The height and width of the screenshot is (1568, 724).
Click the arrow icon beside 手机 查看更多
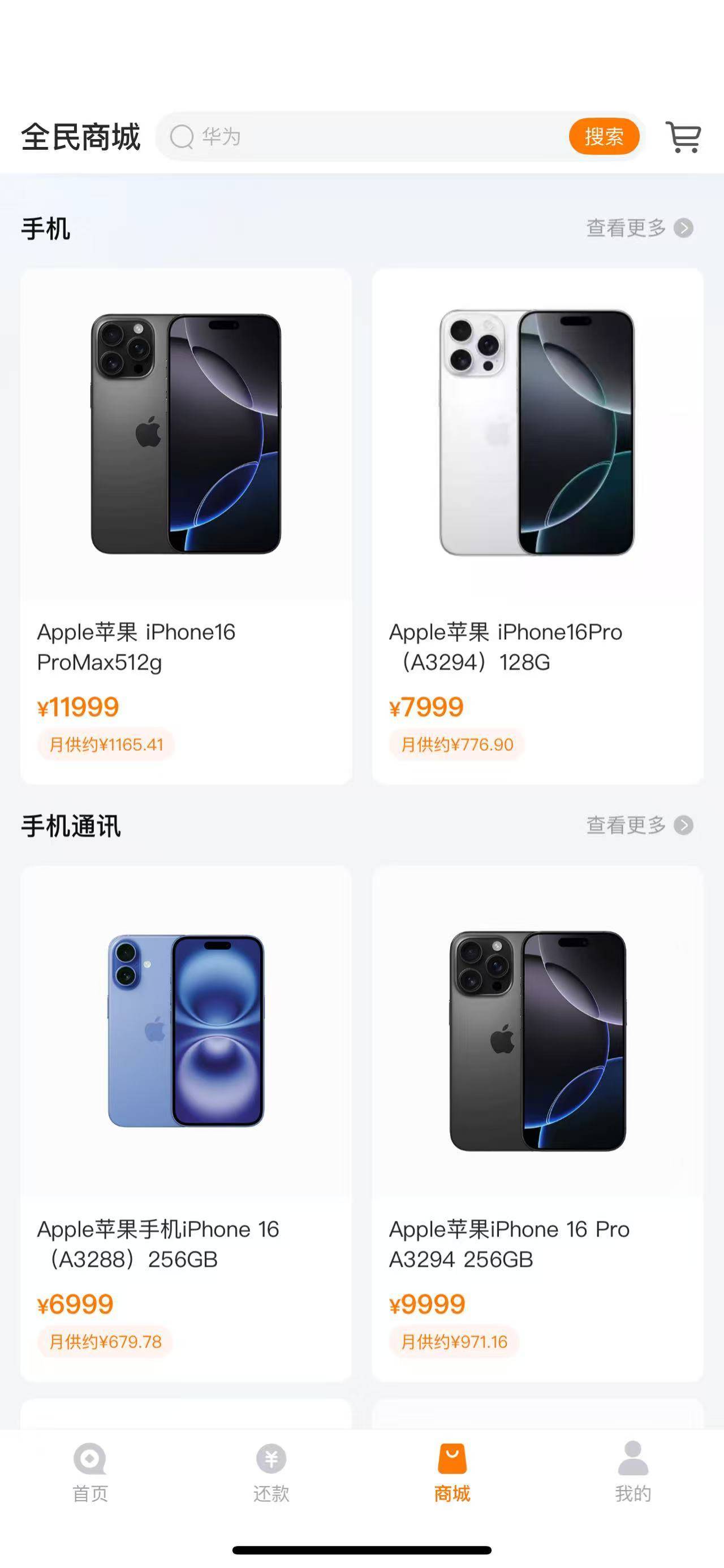(684, 229)
